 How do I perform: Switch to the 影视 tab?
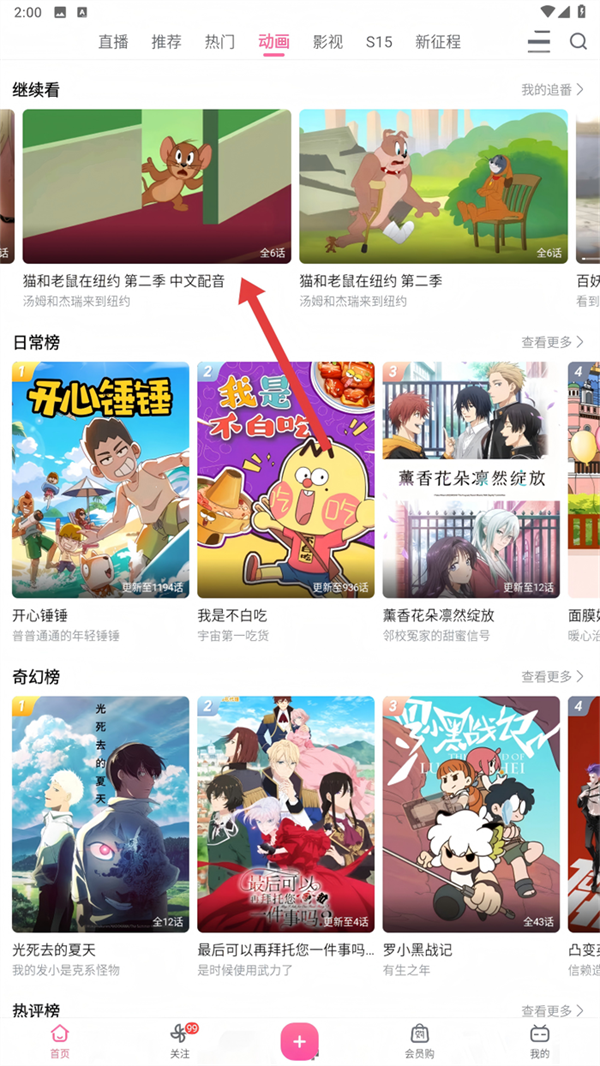(x=327, y=42)
